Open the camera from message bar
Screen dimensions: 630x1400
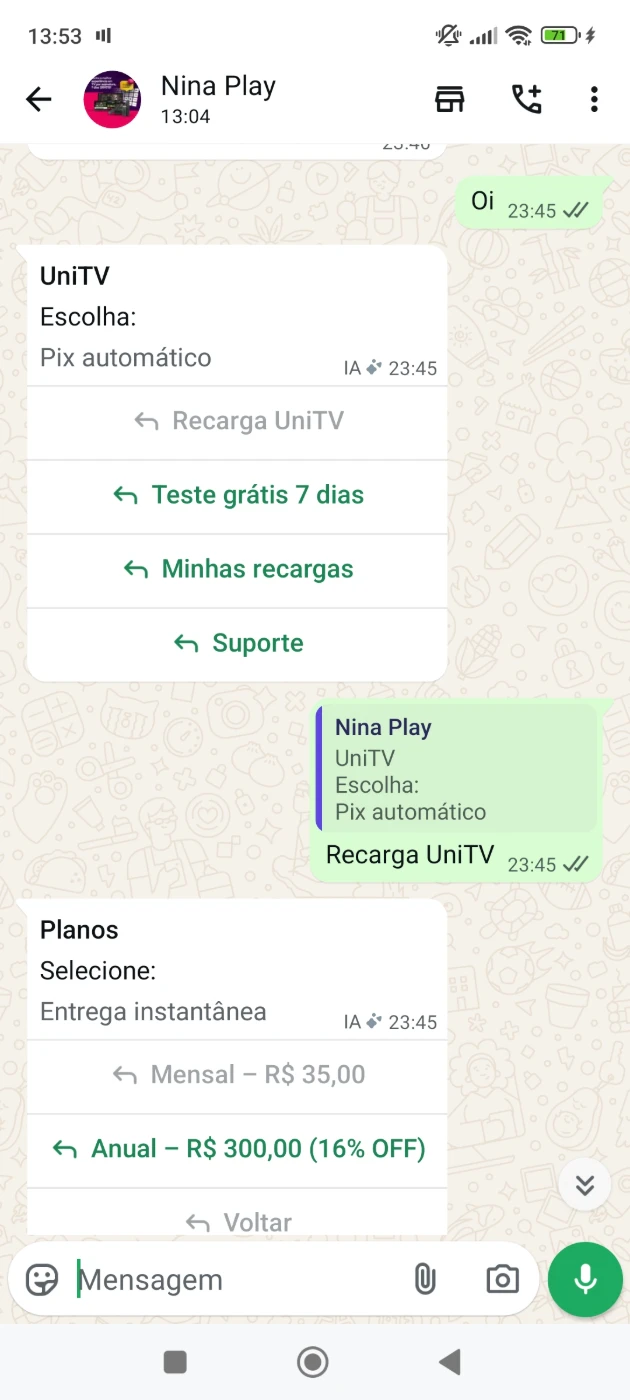pyautogui.click(x=502, y=1279)
